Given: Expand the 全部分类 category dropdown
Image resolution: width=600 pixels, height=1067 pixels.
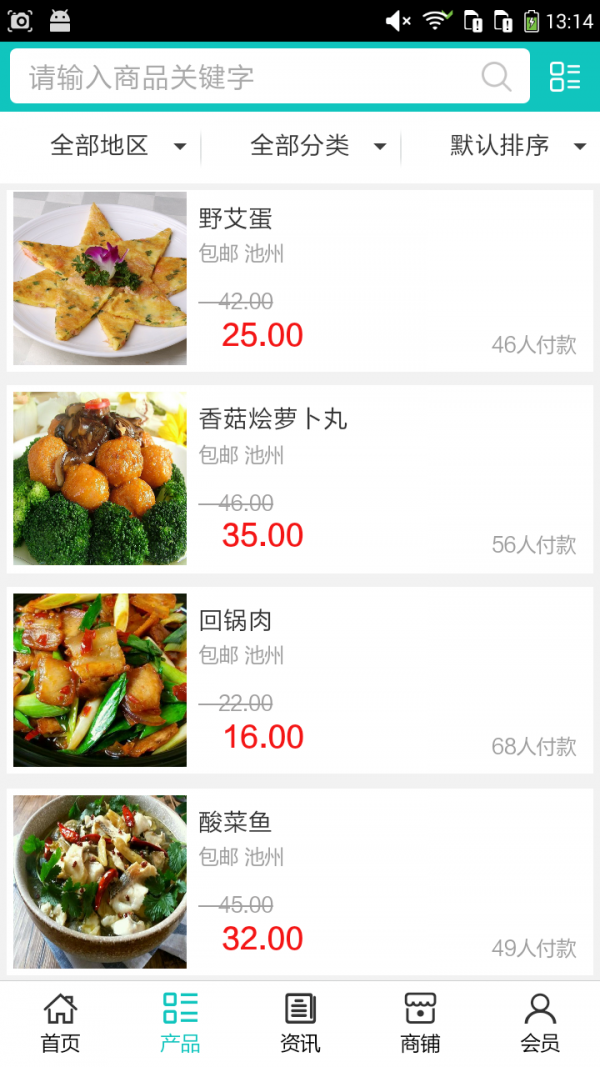Looking at the screenshot, I should point(318,146).
